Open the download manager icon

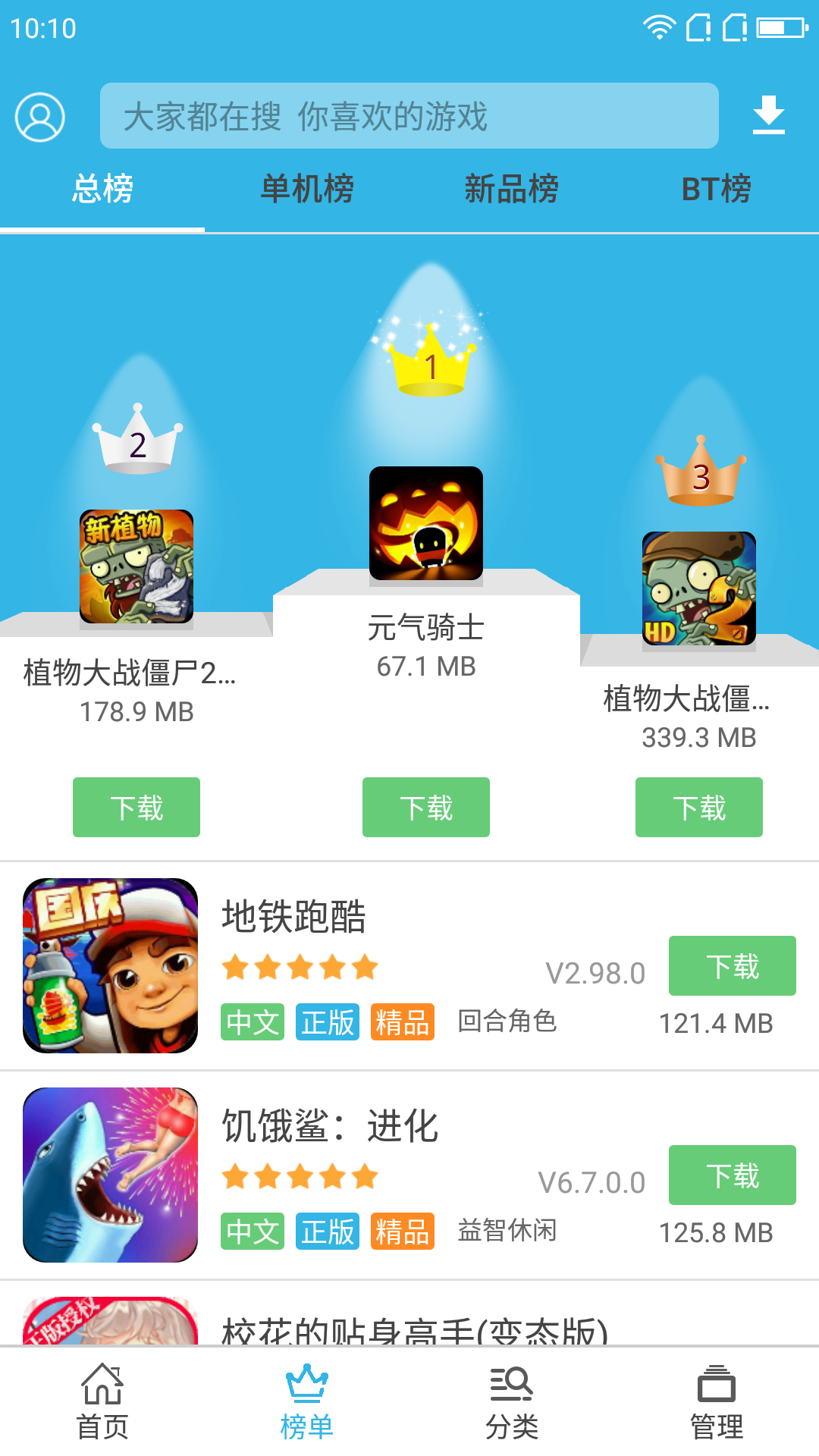(x=768, y=115)
